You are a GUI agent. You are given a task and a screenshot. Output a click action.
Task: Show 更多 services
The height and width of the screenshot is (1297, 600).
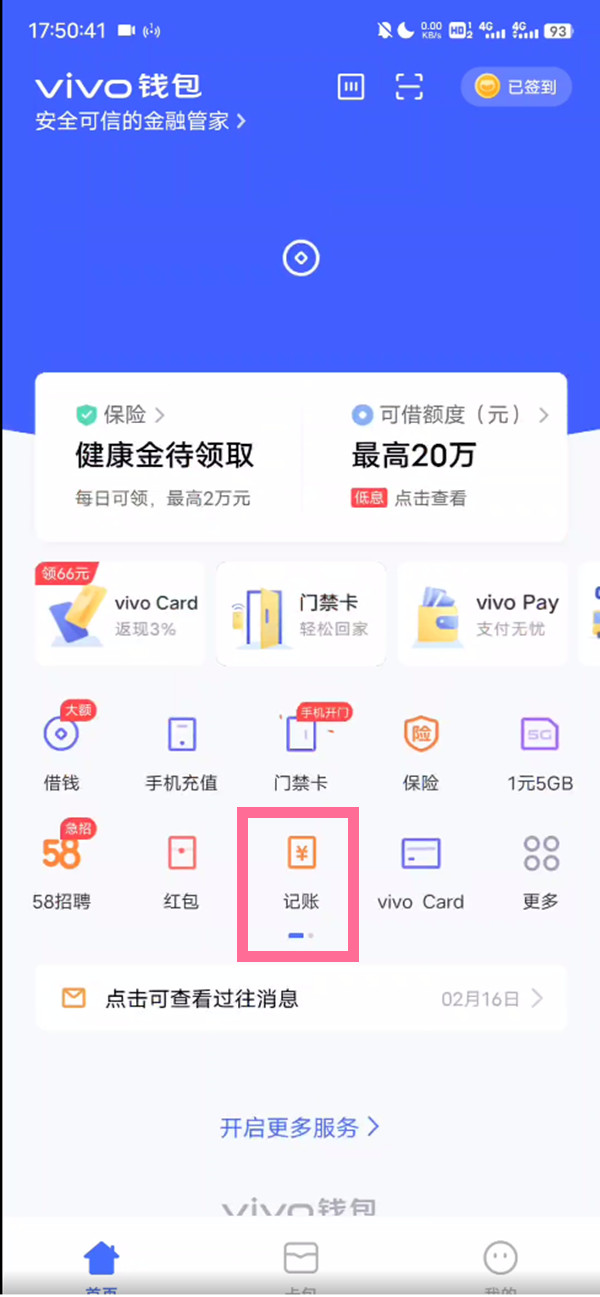[541, 870]
